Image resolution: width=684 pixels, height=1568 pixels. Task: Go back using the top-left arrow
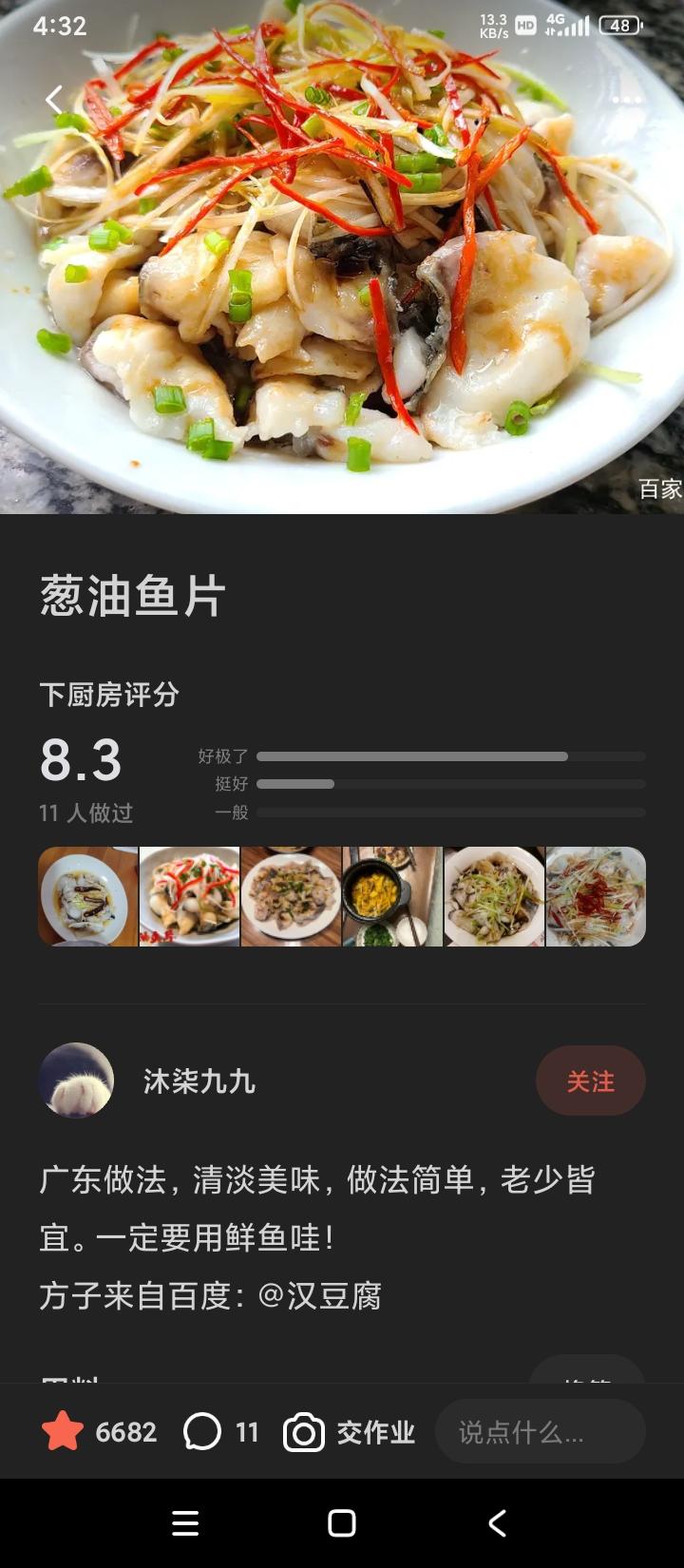click(54, 99)
